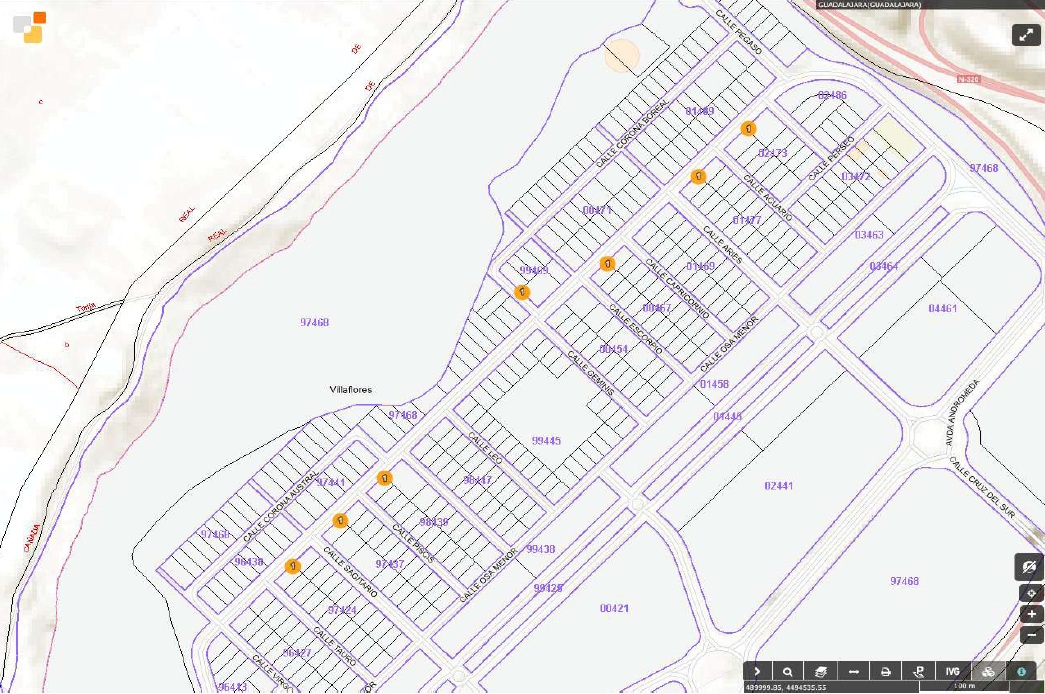Print the current map view
This screenshot has height=694, width=1045.
point(886,671)
